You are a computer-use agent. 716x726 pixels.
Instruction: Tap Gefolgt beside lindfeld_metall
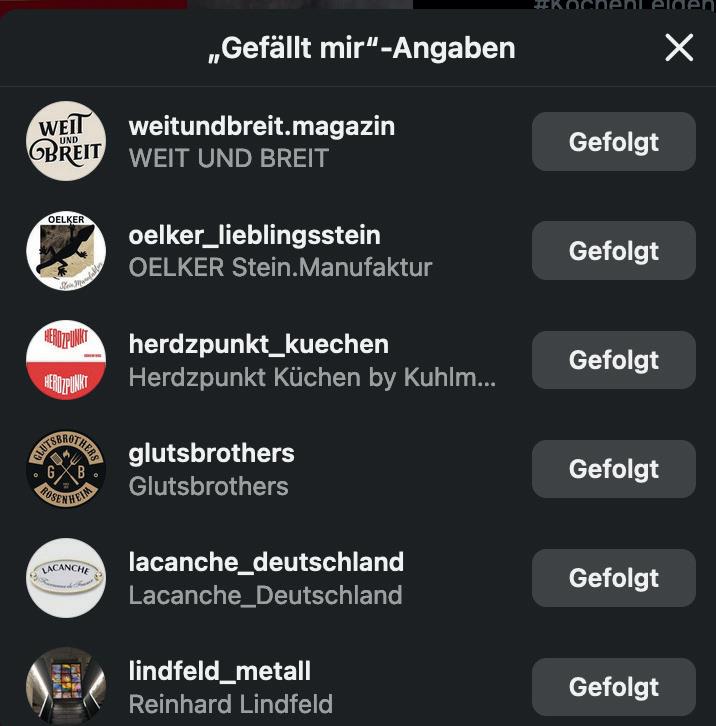click(613, 687)
